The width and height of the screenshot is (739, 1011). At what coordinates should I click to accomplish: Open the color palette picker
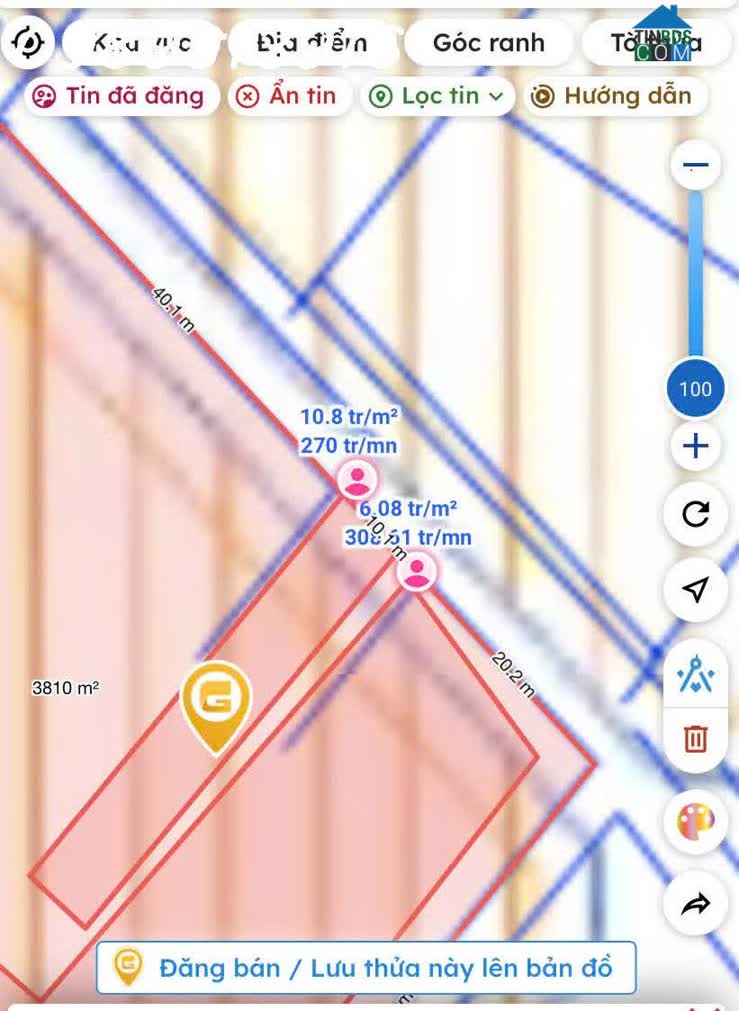coord(696,823)
